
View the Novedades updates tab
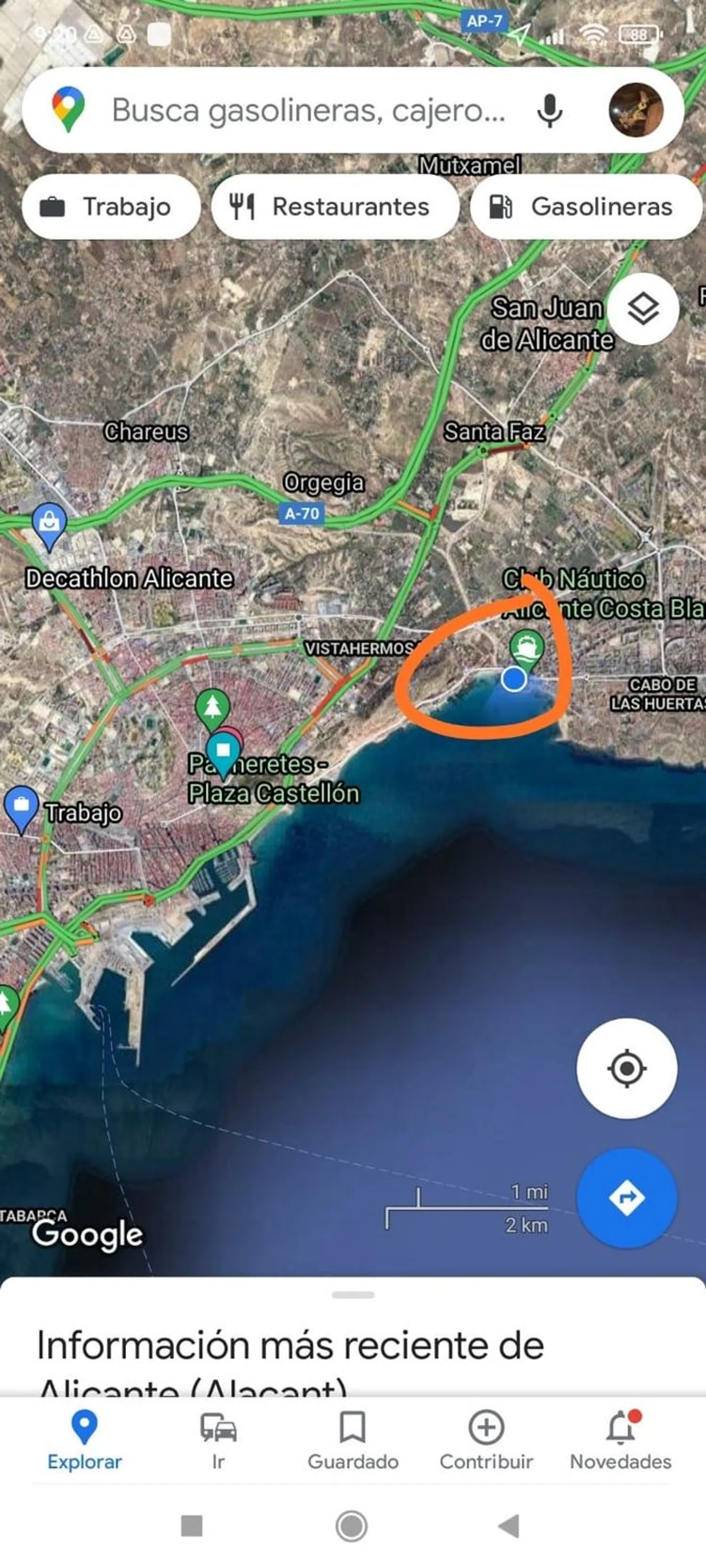pos(620,1440)
